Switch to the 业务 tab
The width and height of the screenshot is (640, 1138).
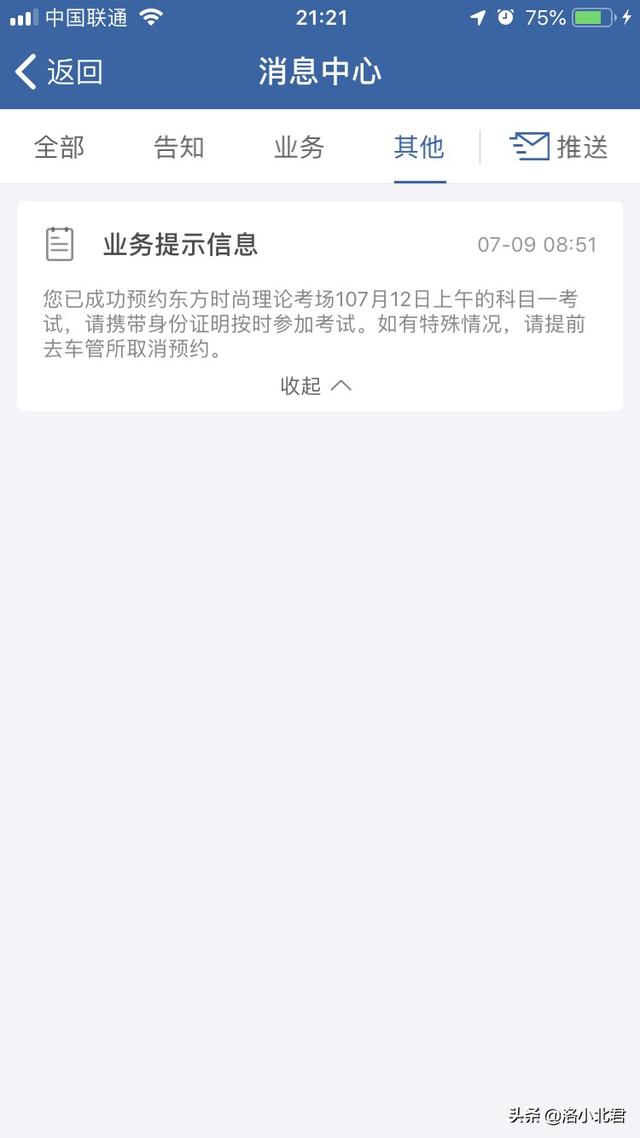pyautogui.click(x=299, y=147)
